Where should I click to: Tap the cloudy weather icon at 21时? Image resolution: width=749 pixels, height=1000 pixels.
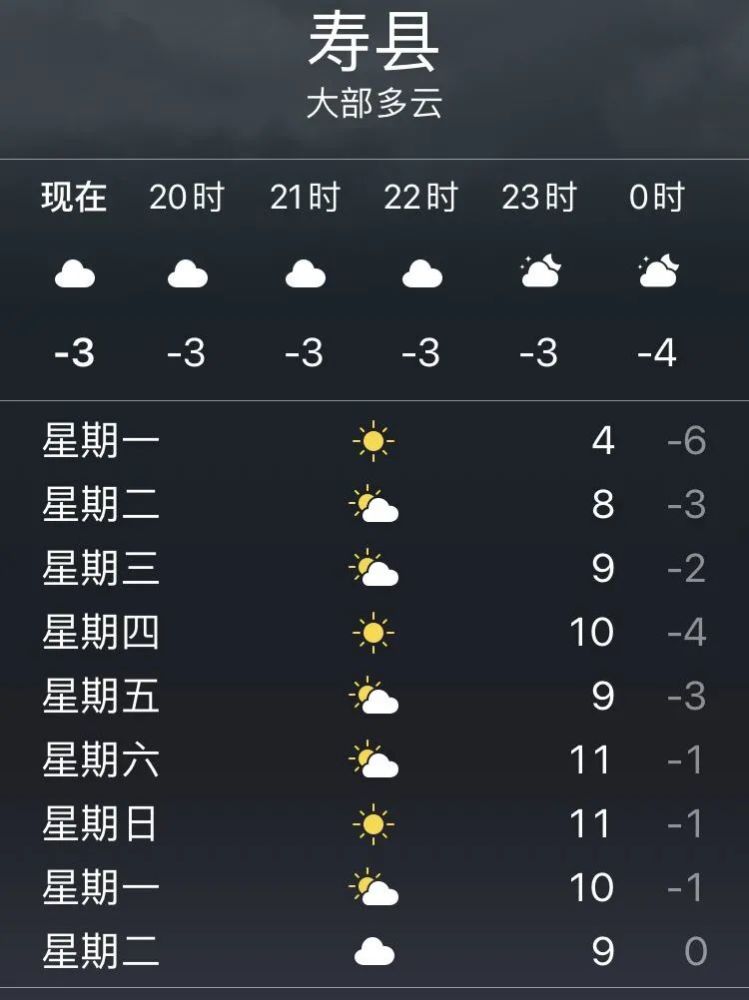point(307,271)
